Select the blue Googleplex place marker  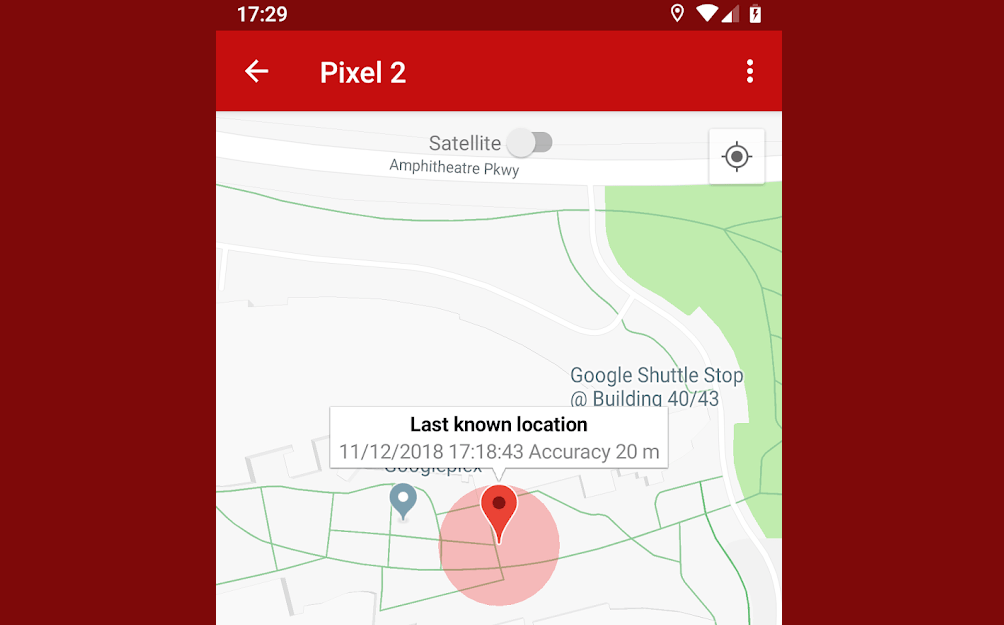[x=403, y=499]
